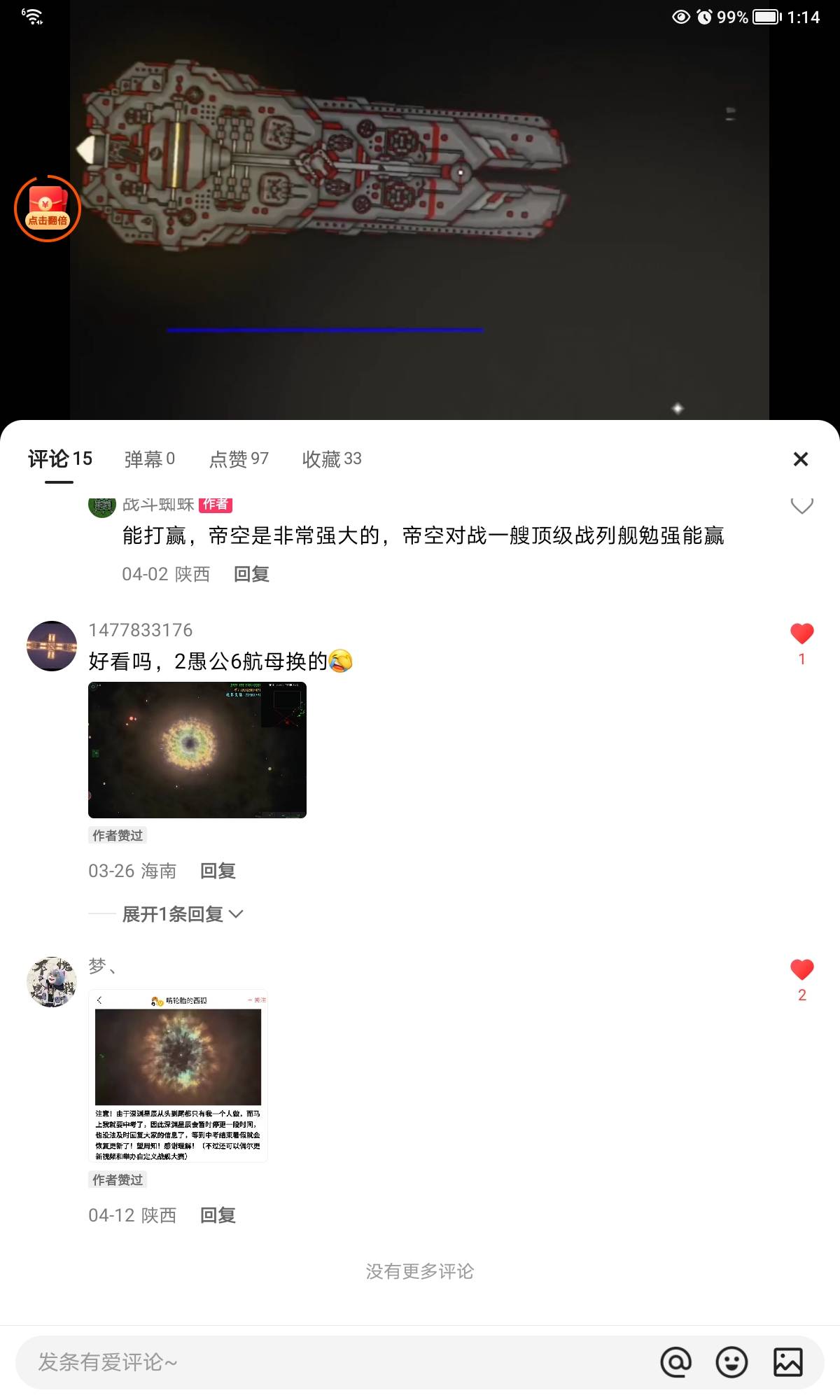
Task: Reply to the 03-26 海南 comment
Action: [218, 871]
